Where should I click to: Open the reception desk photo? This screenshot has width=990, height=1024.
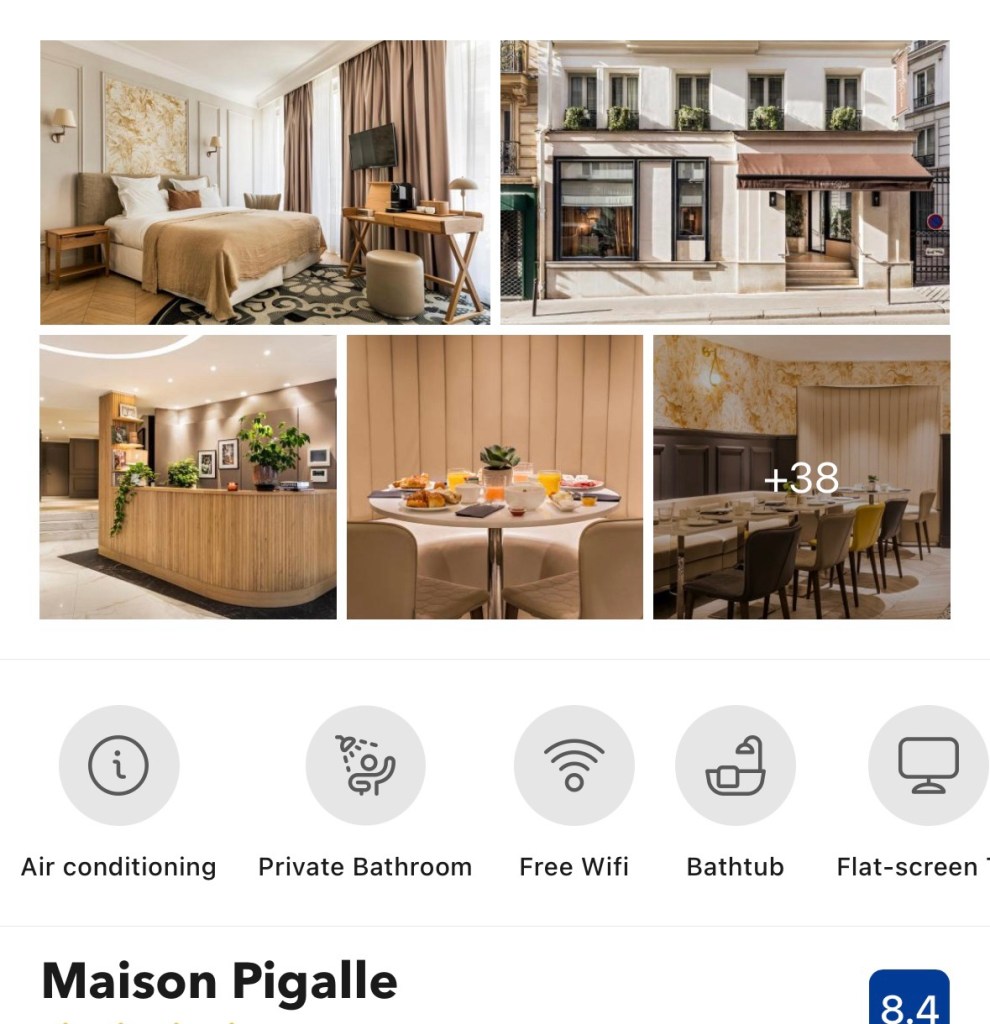pyautogui.click(x=188, y=477)
